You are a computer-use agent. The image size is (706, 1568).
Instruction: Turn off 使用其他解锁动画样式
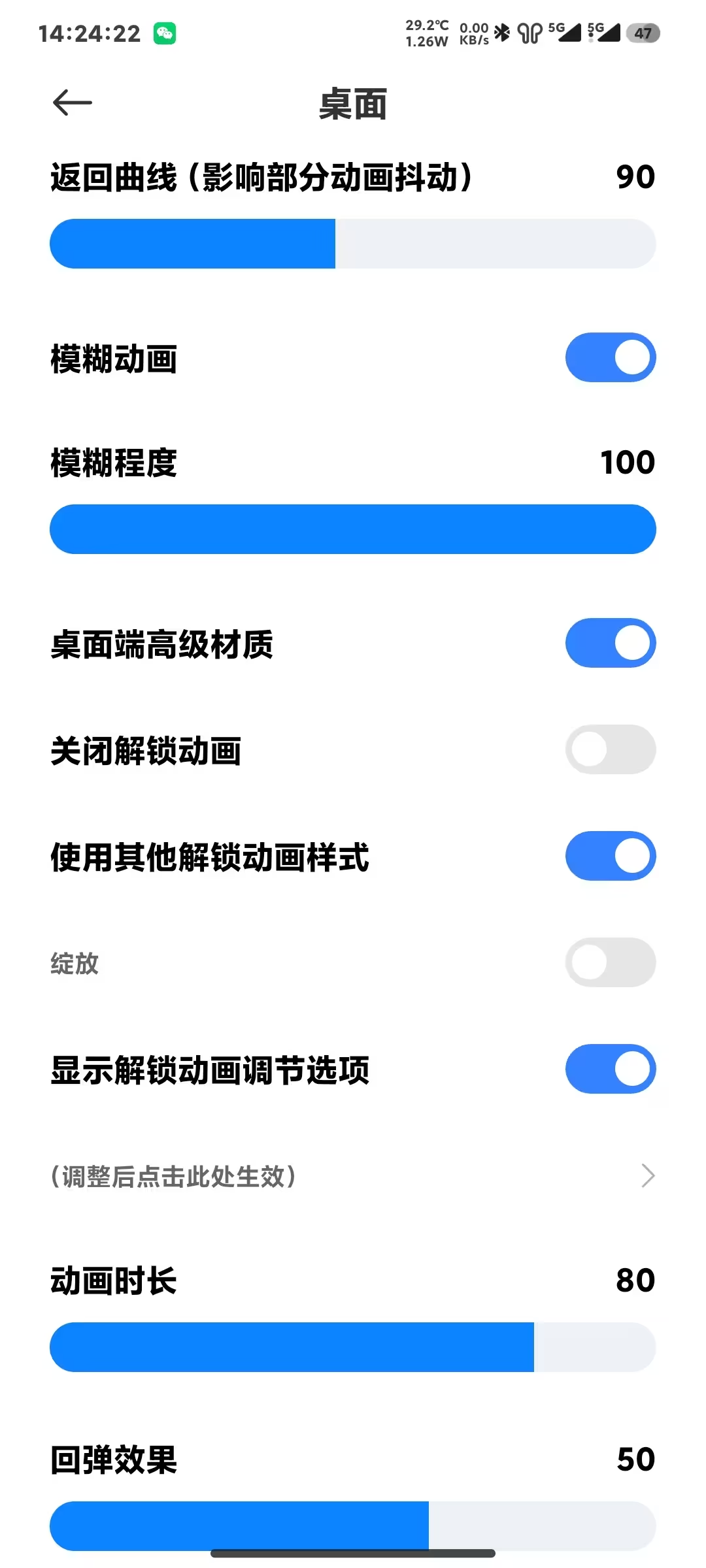pos(610,856)
